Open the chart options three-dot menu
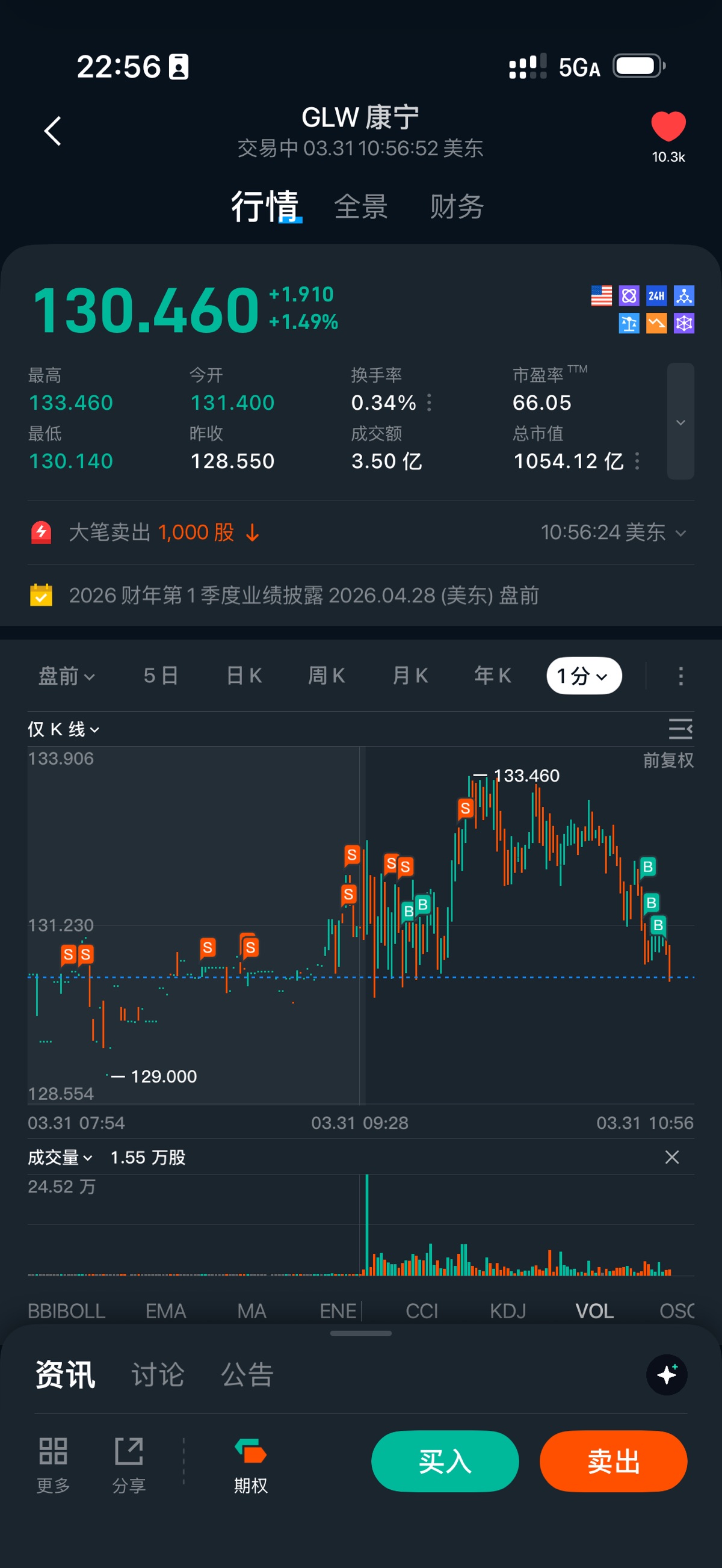Image resolution: width=722 pixels, height=1568 pixels. [680, 676]
